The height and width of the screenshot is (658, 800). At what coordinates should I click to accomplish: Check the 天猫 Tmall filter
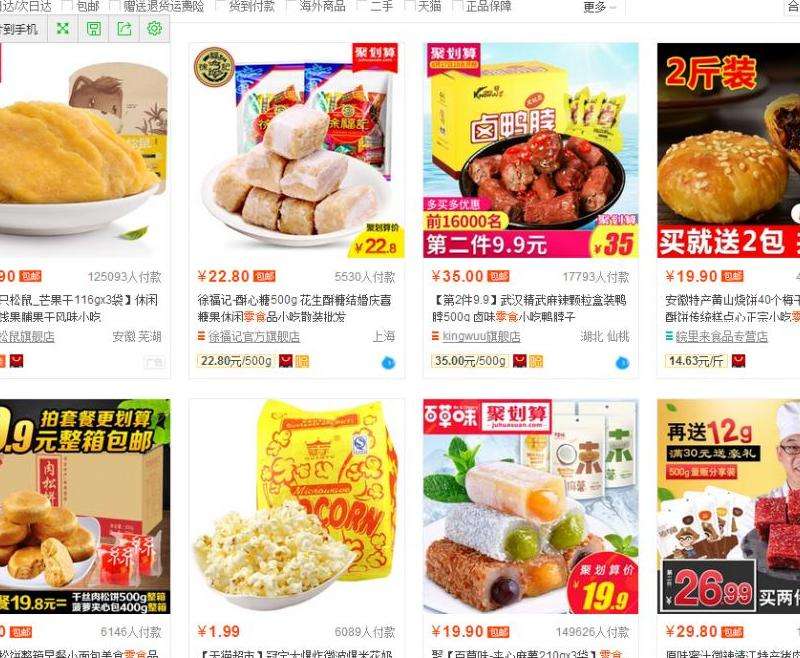(410, 6)
